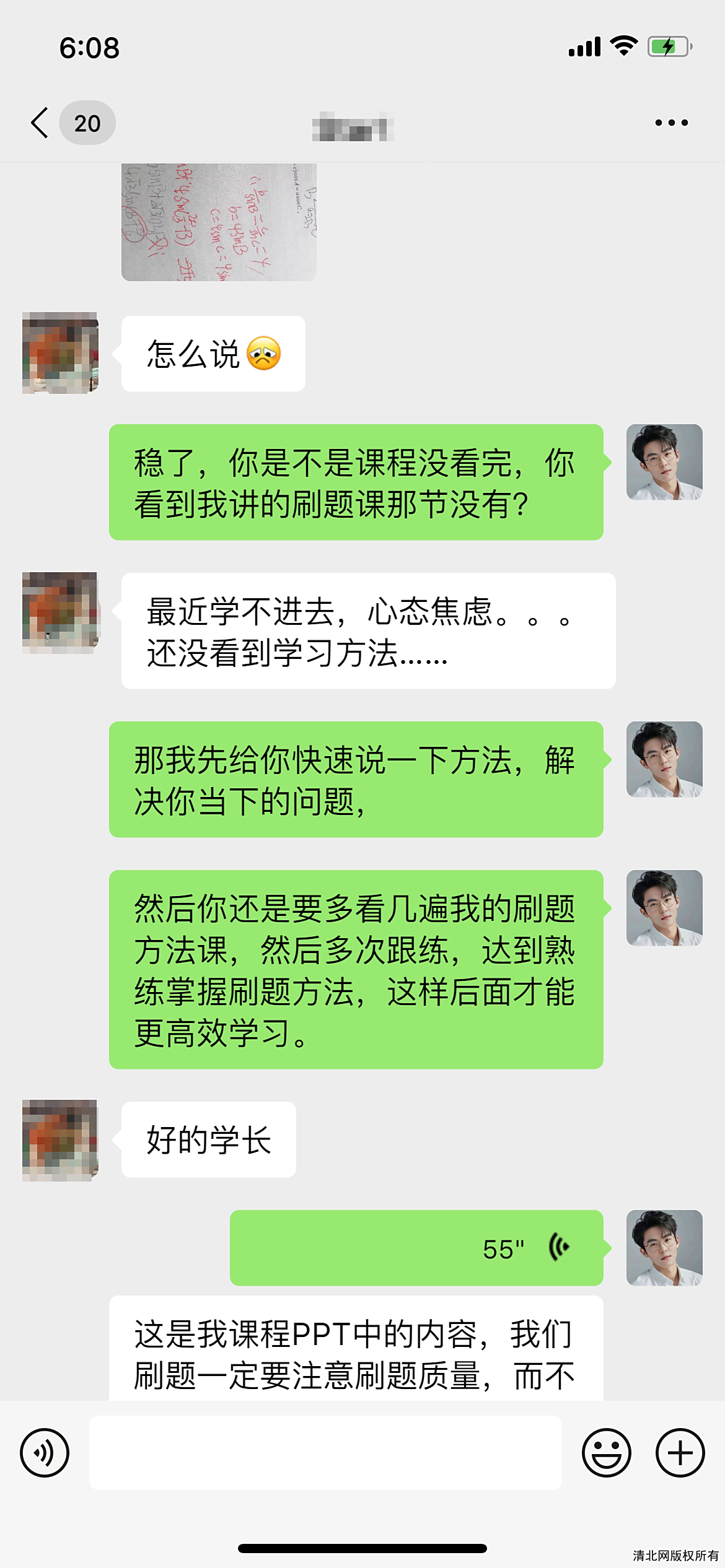Open the handwritten math photo
The image size is (725, 1568).
tap(219, 222)
